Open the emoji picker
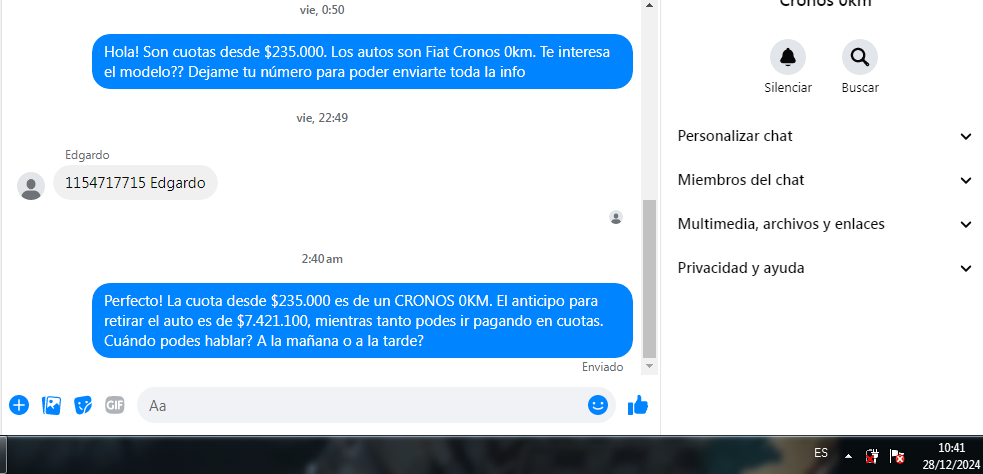Screen dimensions: 983x474 pos(598,405)
